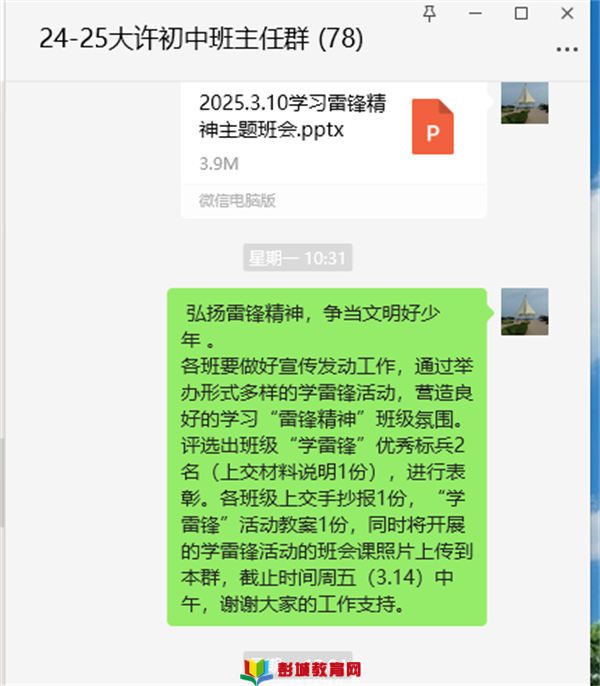Minimize the chat window
This screenshot has width=600, height=686.
point(475,13)
